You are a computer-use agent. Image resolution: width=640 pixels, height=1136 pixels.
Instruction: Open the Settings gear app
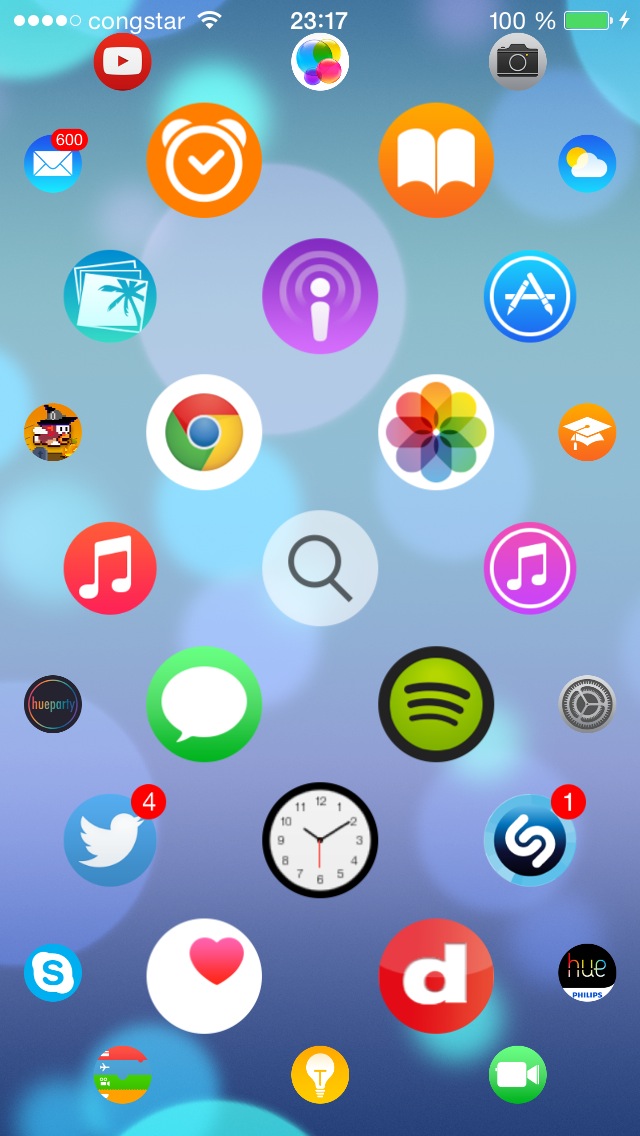click(586, 704)
